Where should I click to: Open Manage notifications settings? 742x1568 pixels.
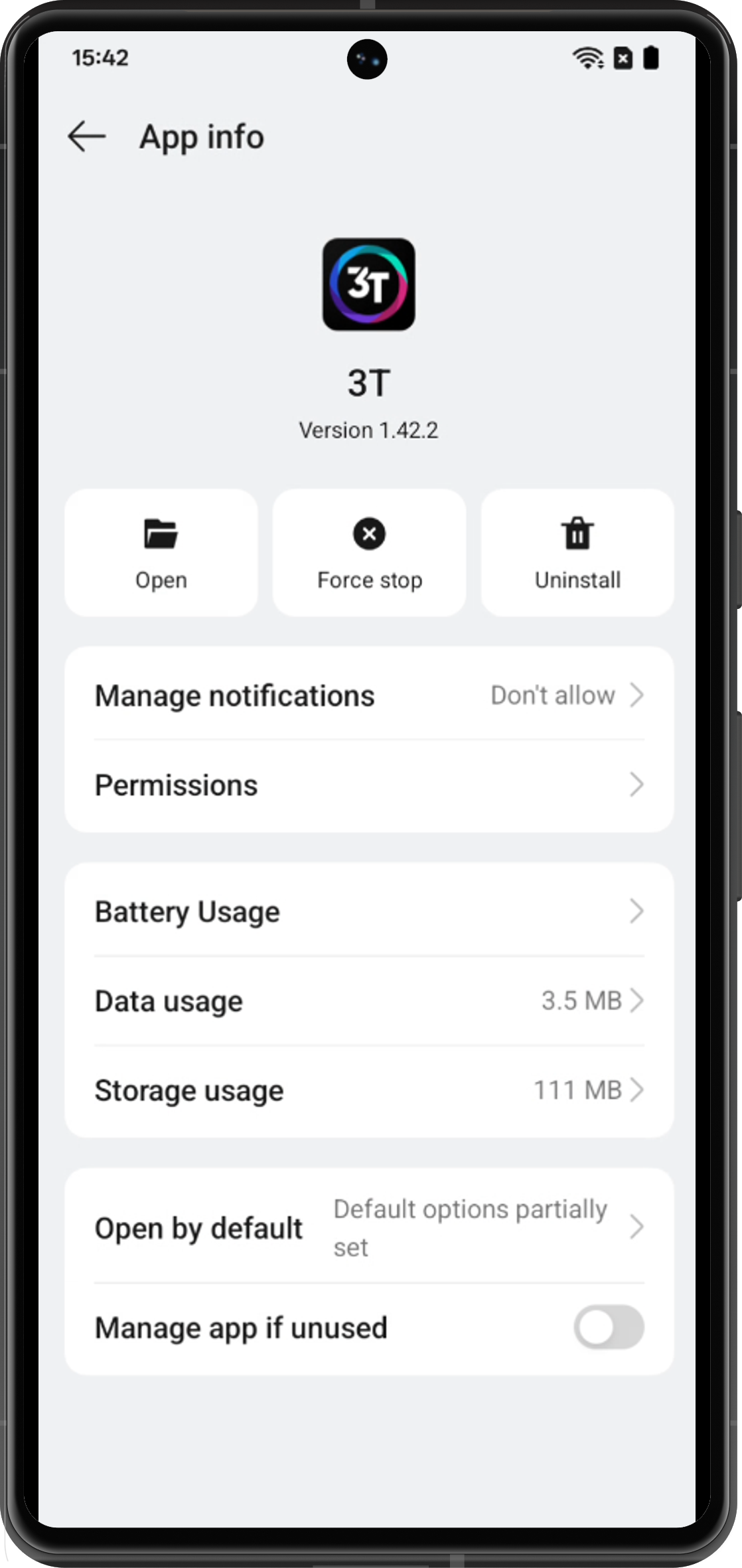pos(369,695)
